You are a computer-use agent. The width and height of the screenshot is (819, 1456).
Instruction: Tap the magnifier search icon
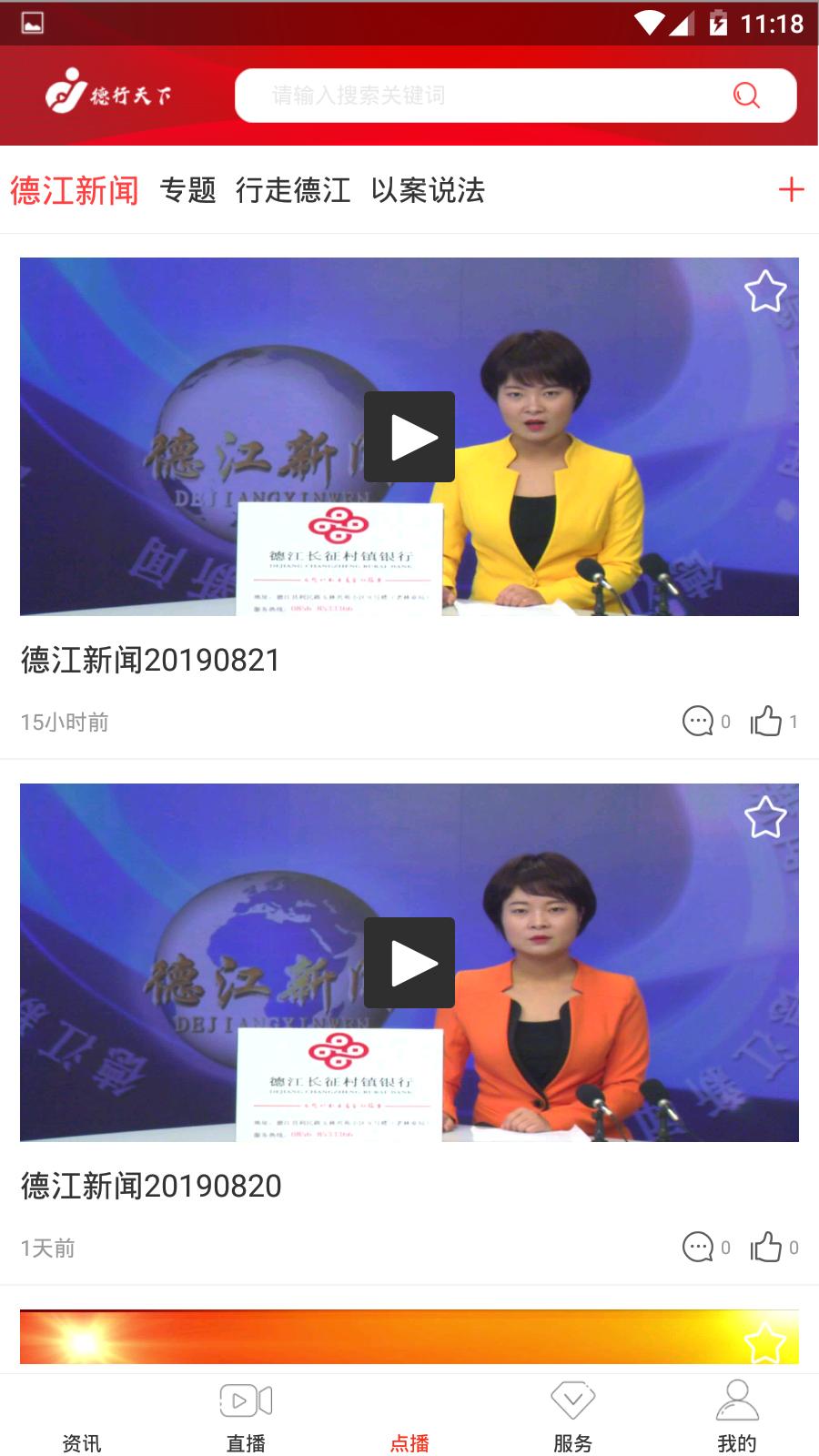[x=746, y=96]
